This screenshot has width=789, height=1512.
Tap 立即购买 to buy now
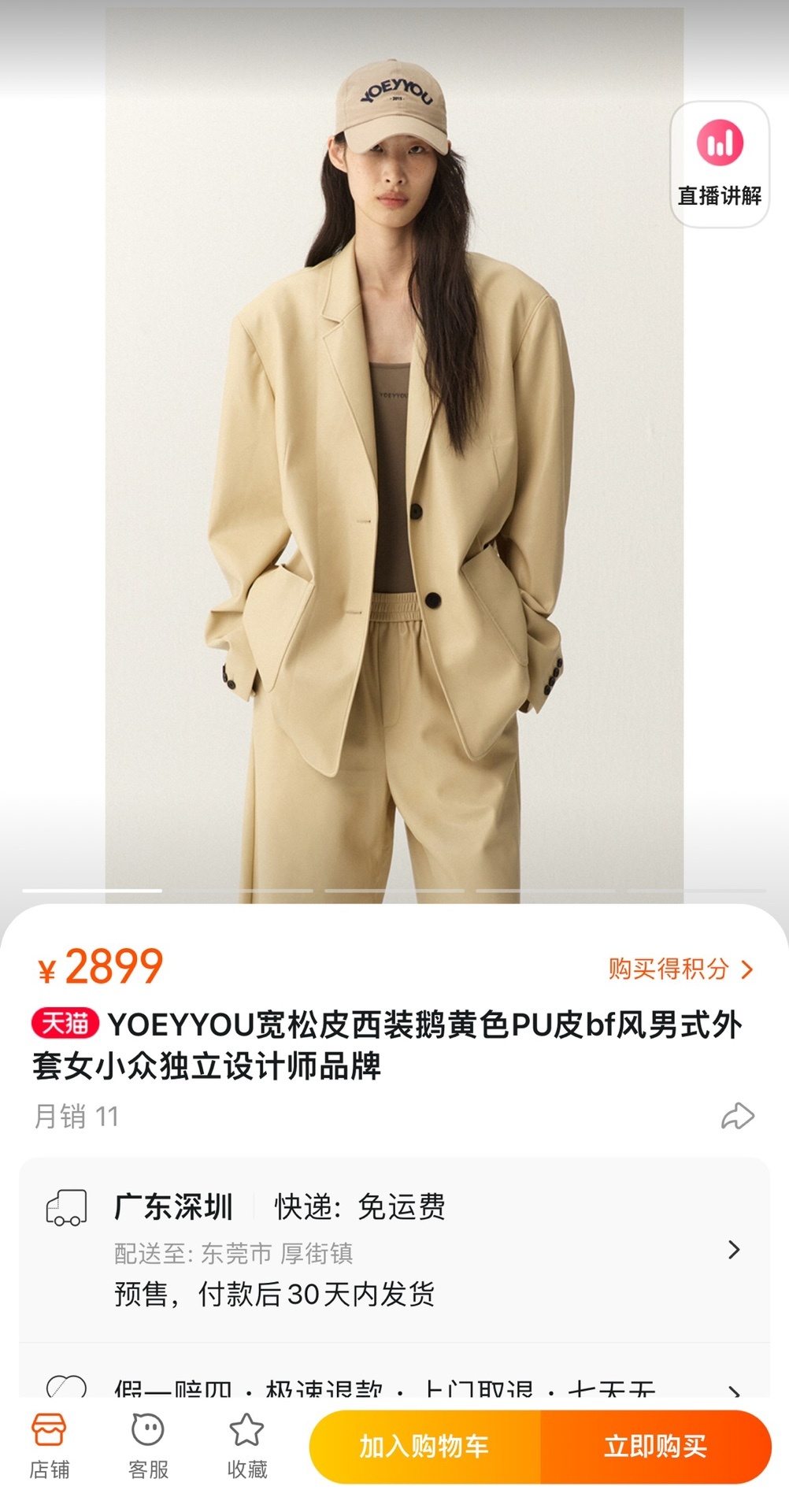(x=655, y=1447)
